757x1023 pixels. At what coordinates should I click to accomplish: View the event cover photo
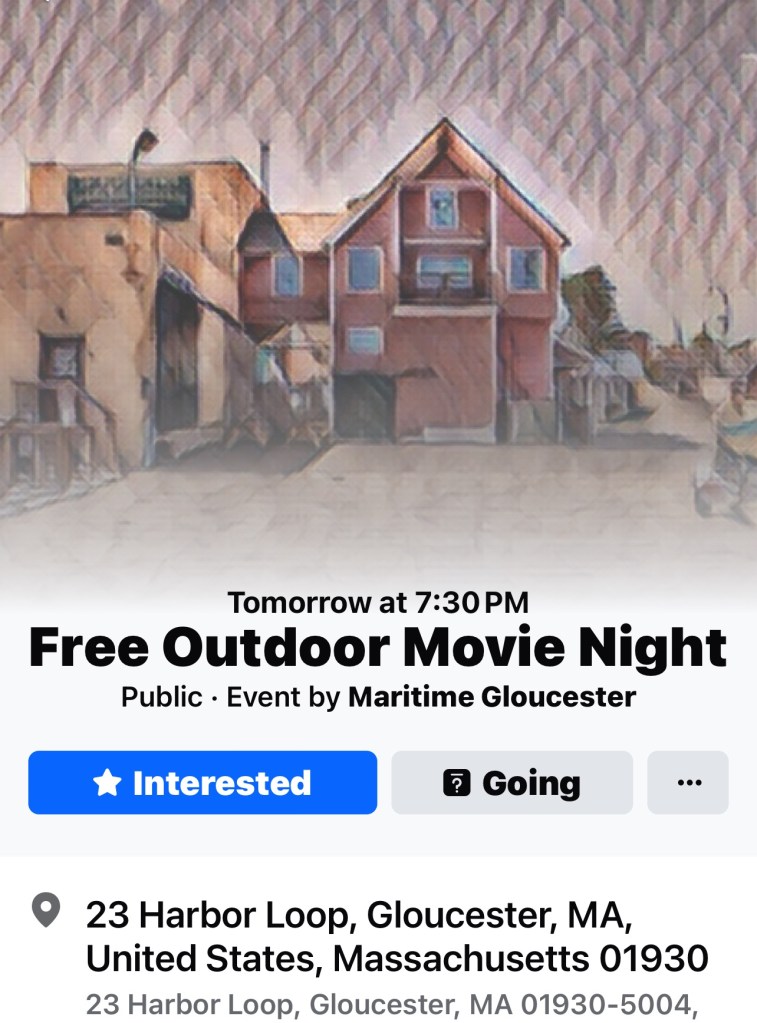coord(378,290)
